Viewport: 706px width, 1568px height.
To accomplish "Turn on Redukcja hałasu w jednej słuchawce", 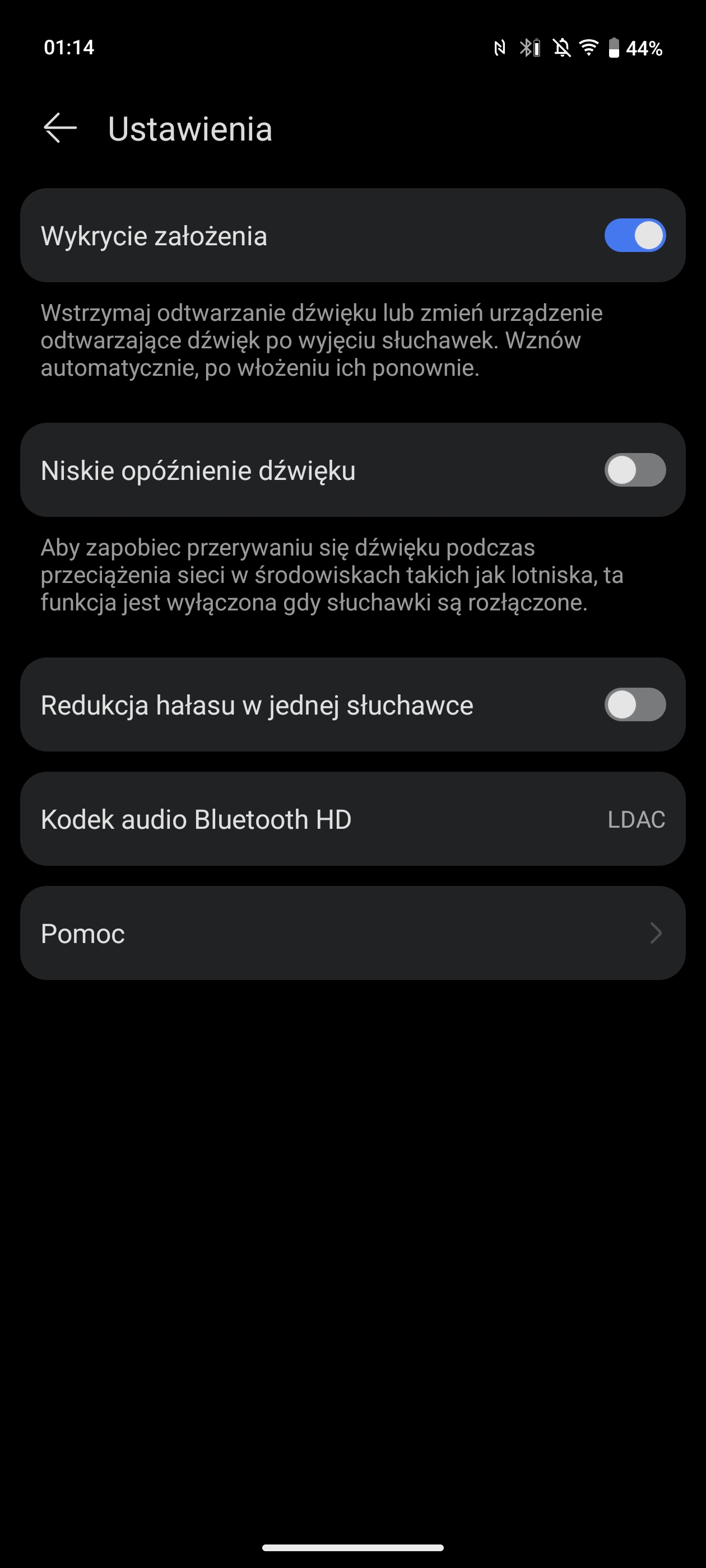I will coord(635,705).
